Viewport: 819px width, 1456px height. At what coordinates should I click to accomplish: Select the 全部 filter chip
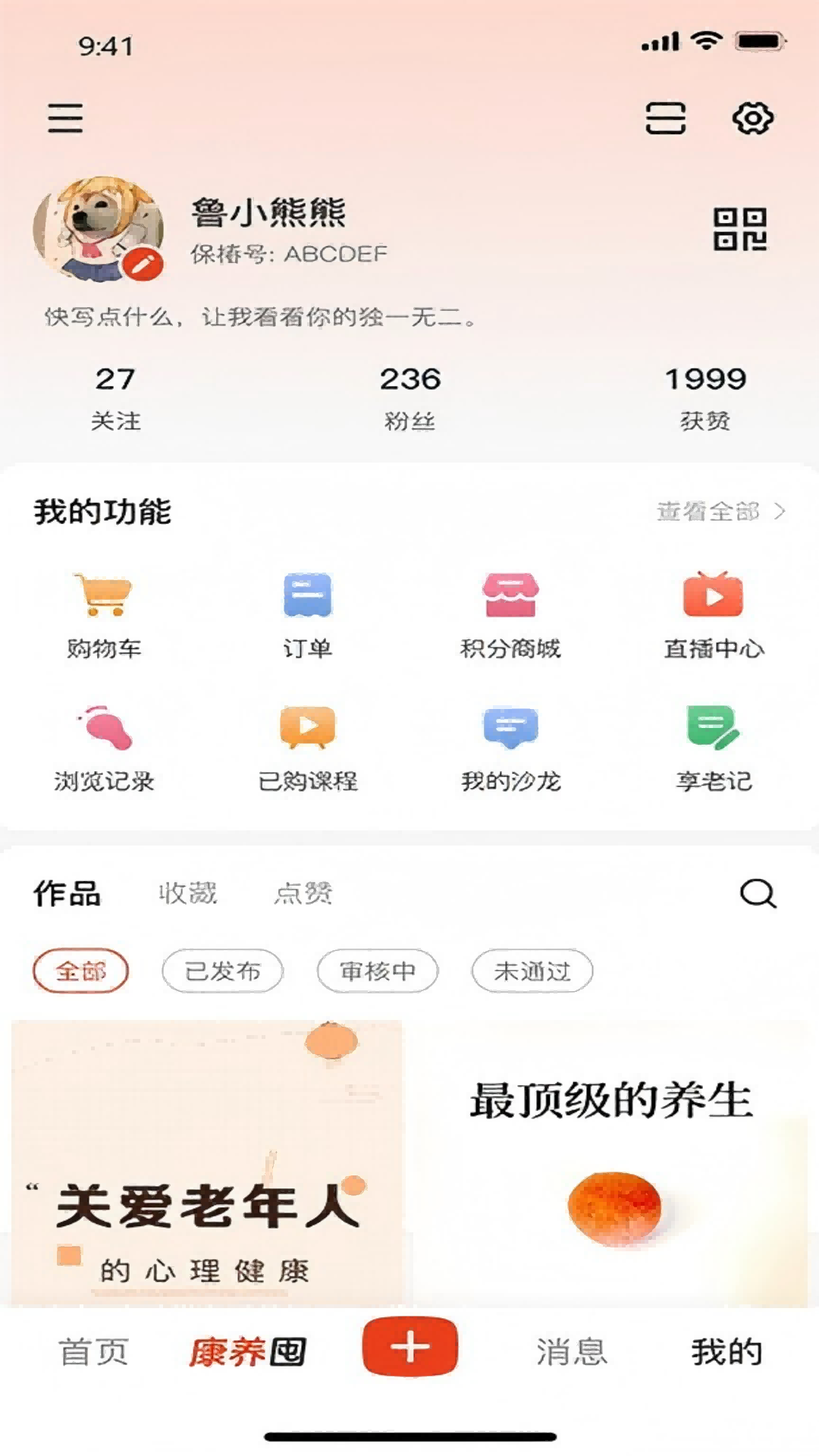pos(81,971)
